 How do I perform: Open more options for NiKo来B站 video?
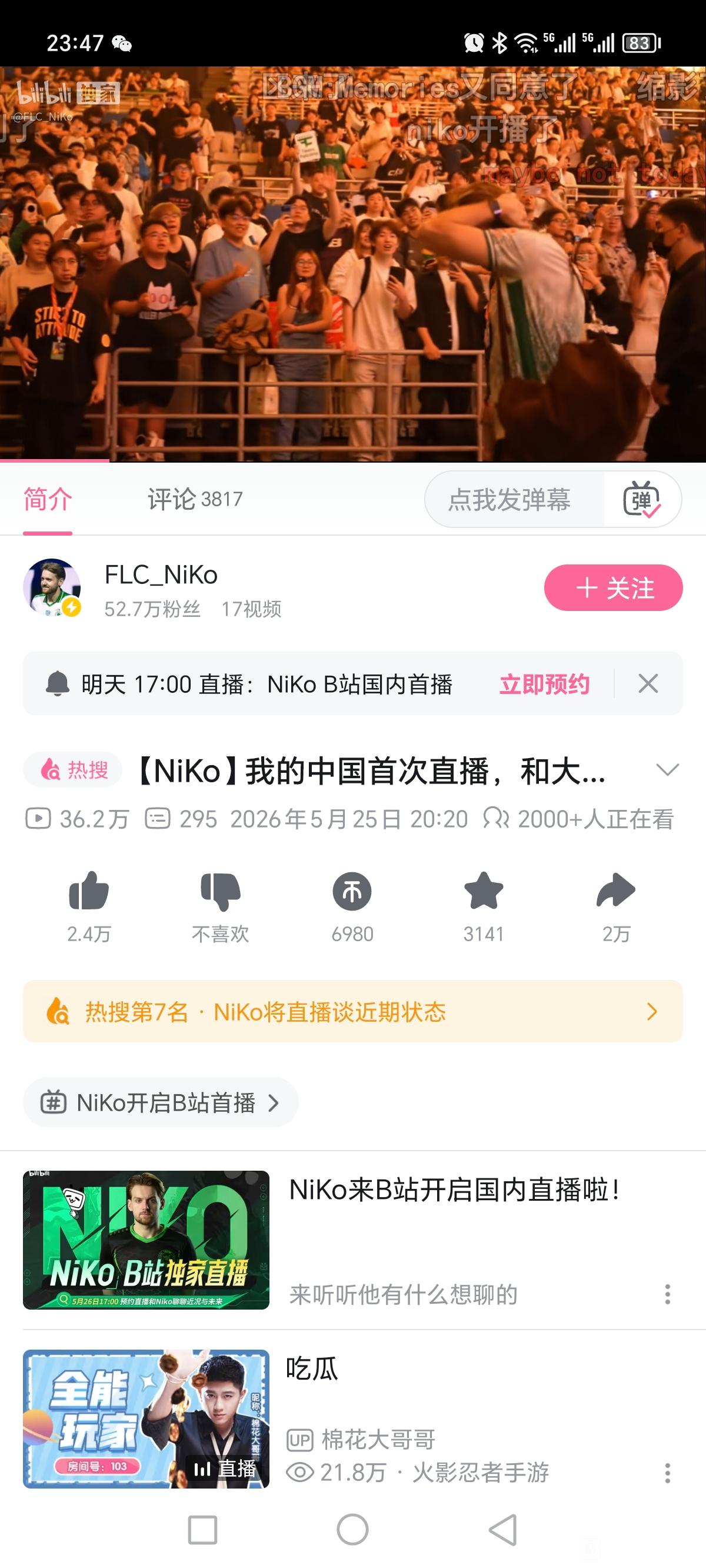(x=668, y=1294)
